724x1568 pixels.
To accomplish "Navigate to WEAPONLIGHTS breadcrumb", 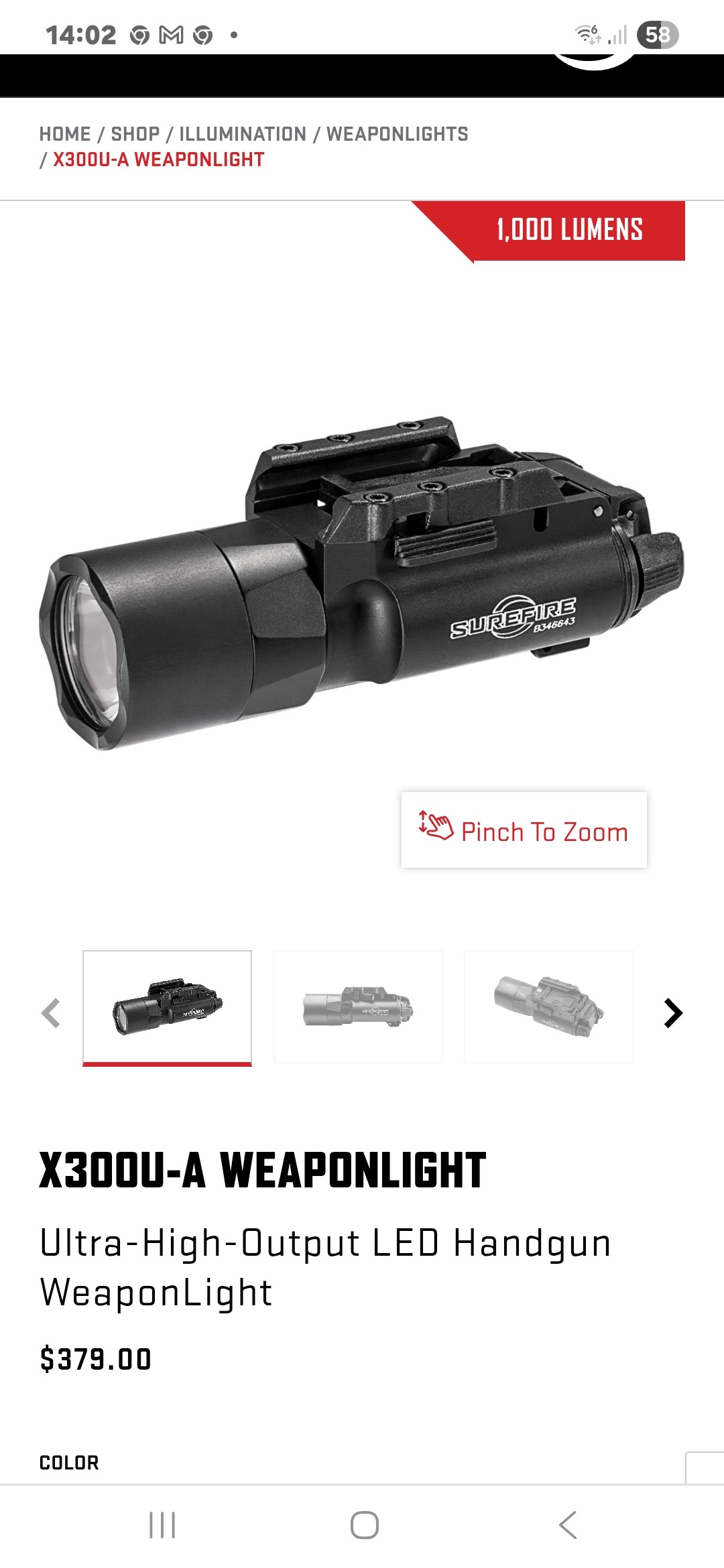I will tap(398, 134).
